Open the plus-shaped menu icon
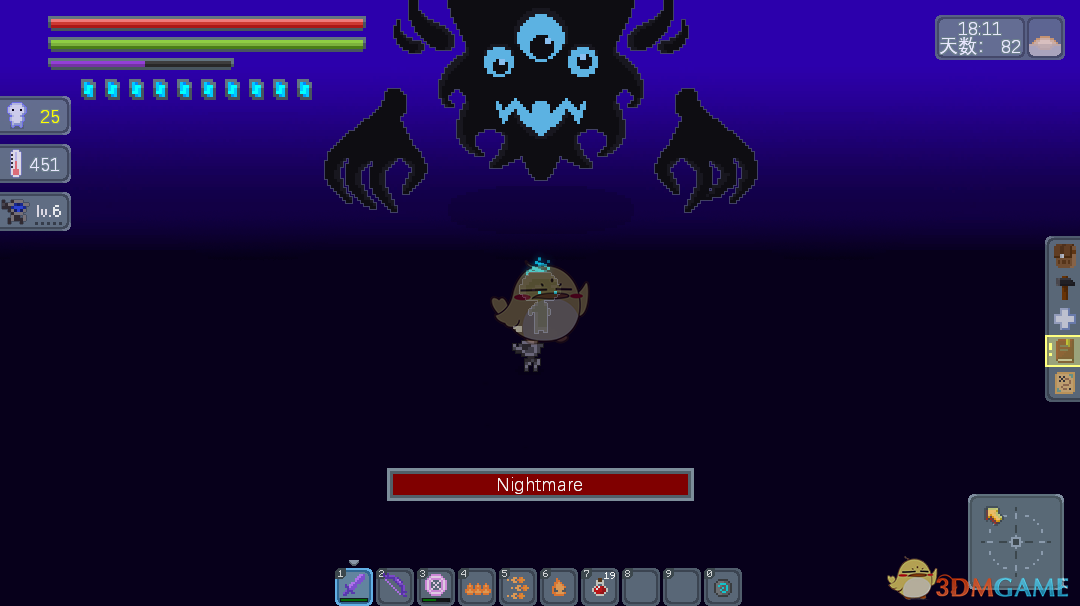The image size is (1080, 606). [1064, 319]
